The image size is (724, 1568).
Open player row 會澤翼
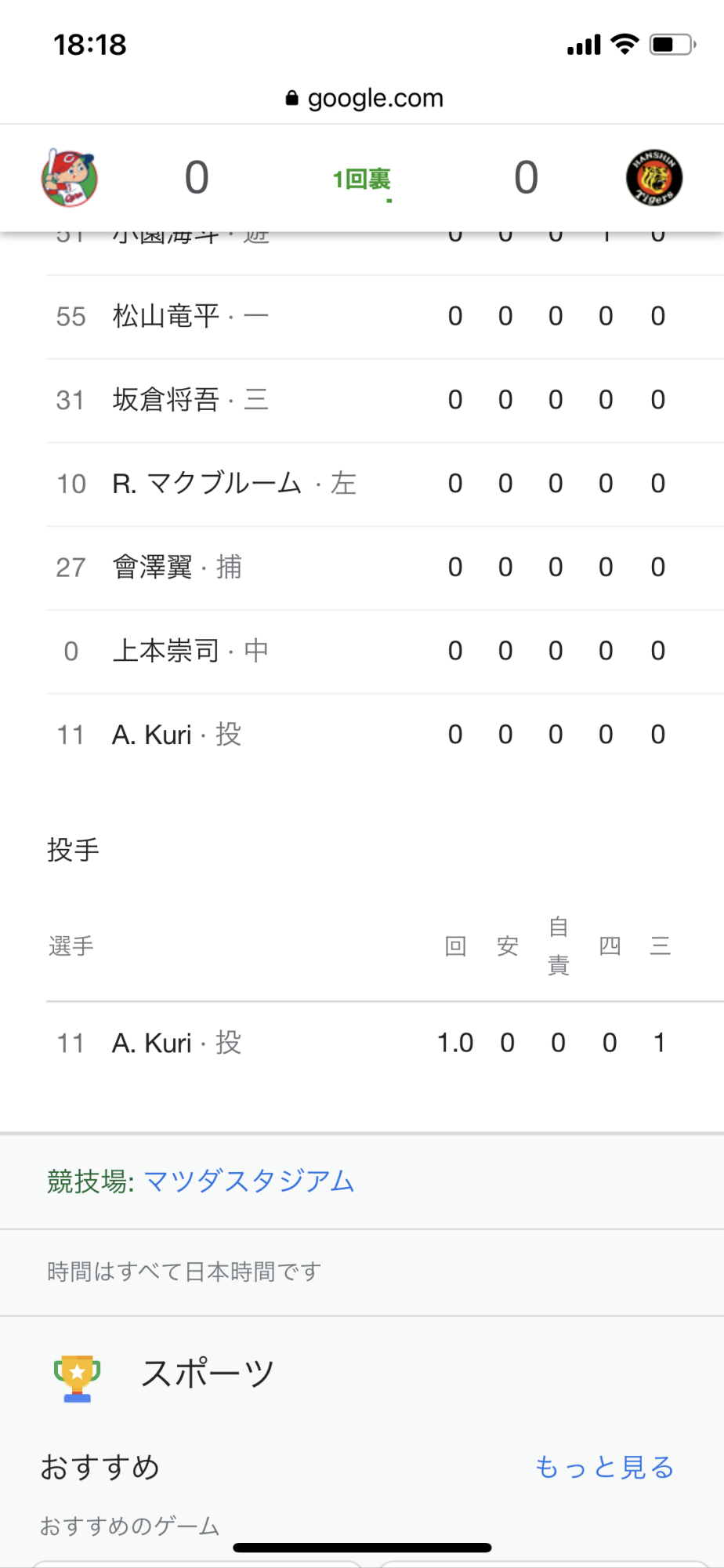[385, 568]
